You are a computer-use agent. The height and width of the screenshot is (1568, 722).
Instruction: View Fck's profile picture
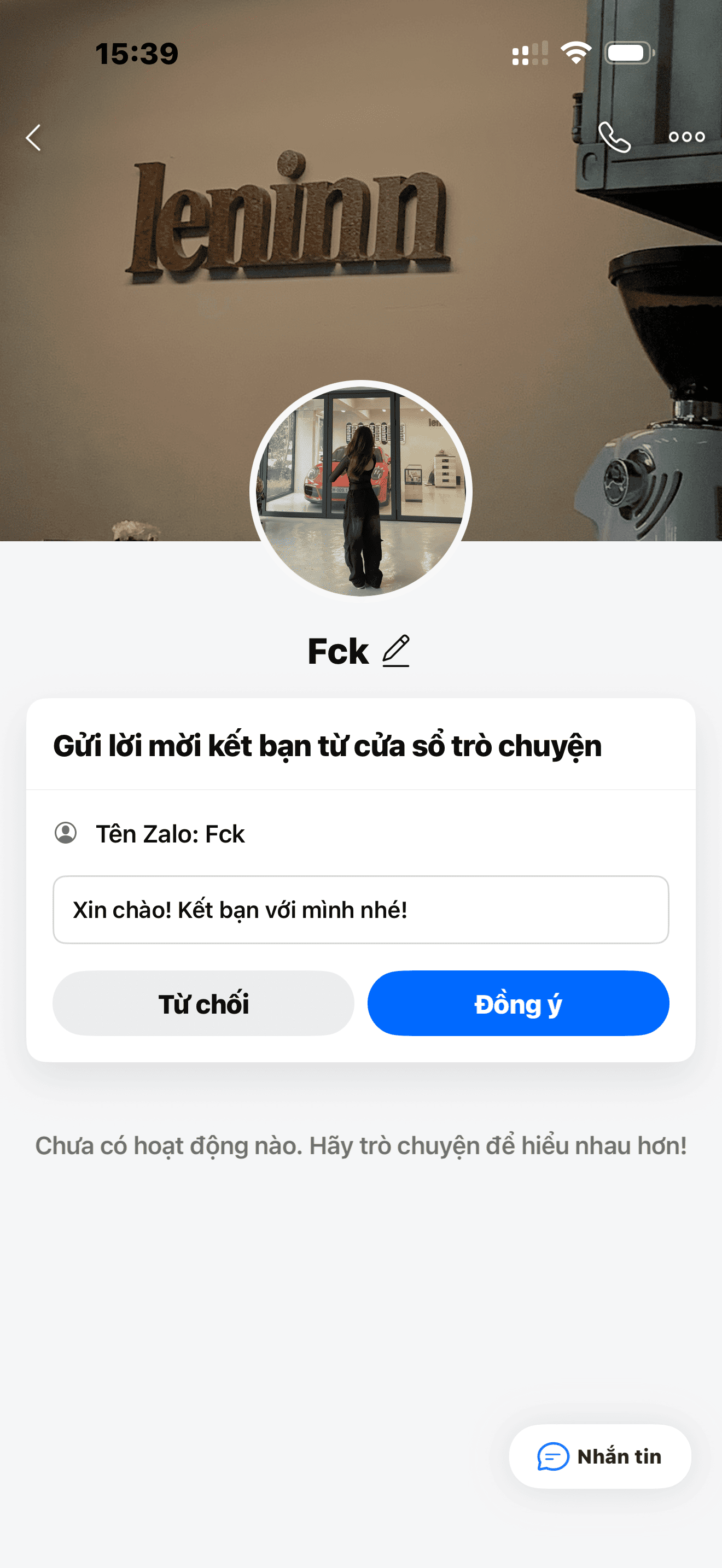360,490
